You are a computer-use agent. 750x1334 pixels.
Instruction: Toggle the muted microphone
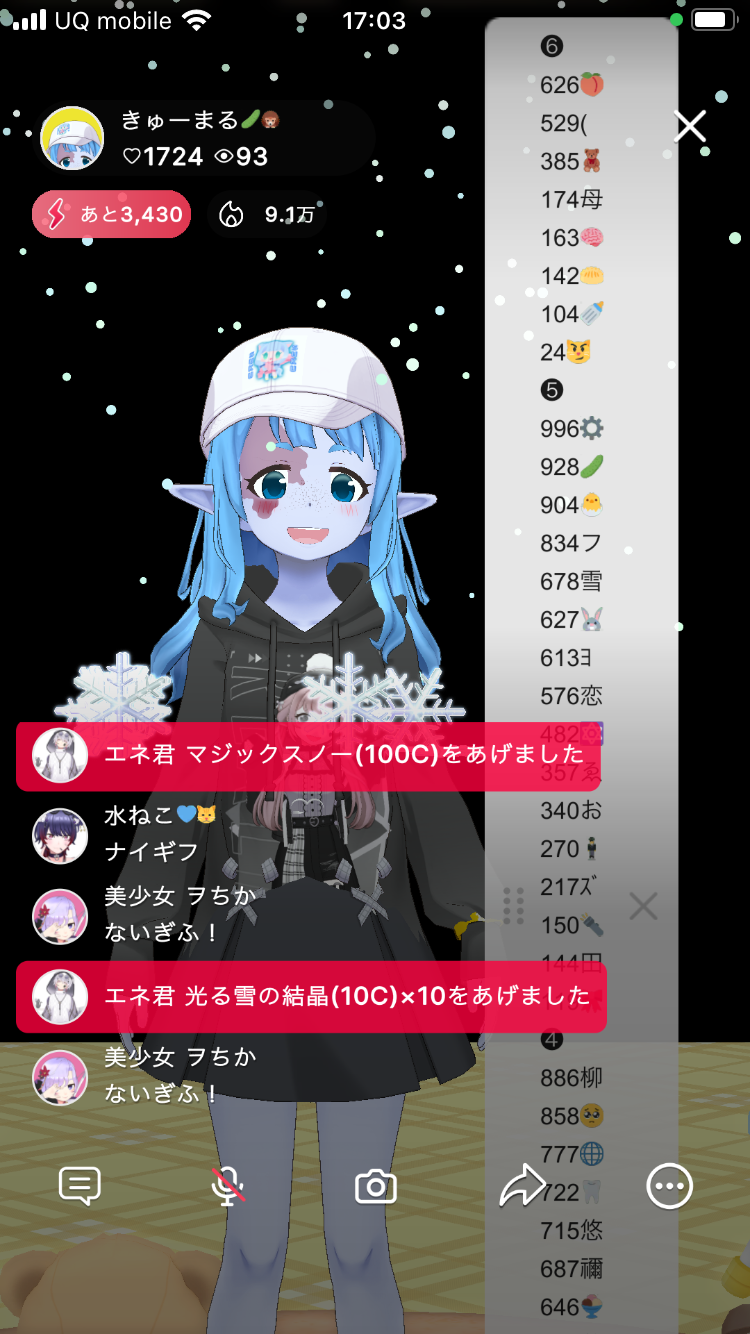[x=228, y=1186]
